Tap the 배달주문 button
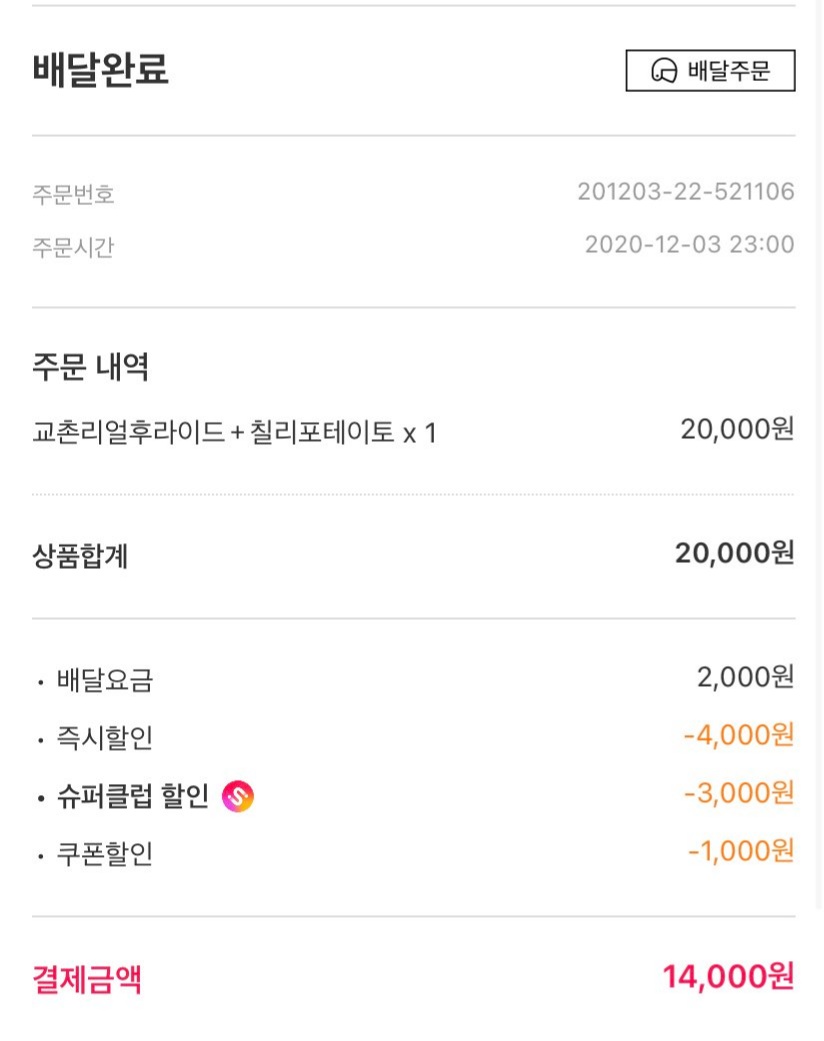The height and width of the screenshot is (1041, 824). point(710,70)
